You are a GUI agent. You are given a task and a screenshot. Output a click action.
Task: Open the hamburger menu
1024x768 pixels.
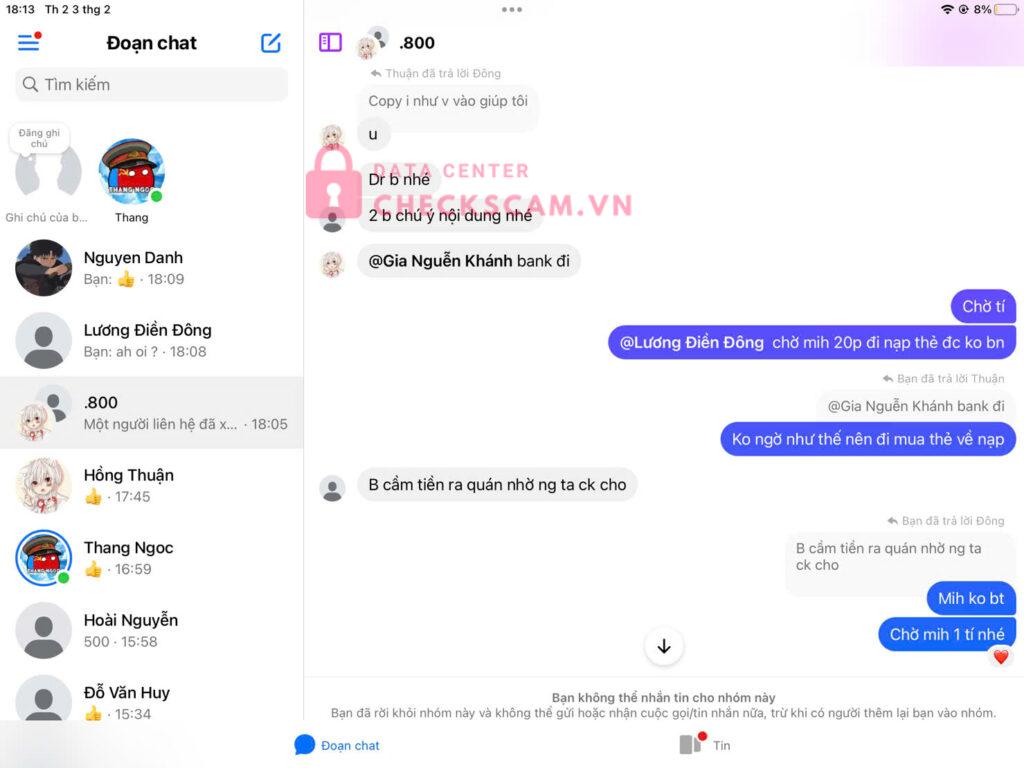click(x=29, y=43)
